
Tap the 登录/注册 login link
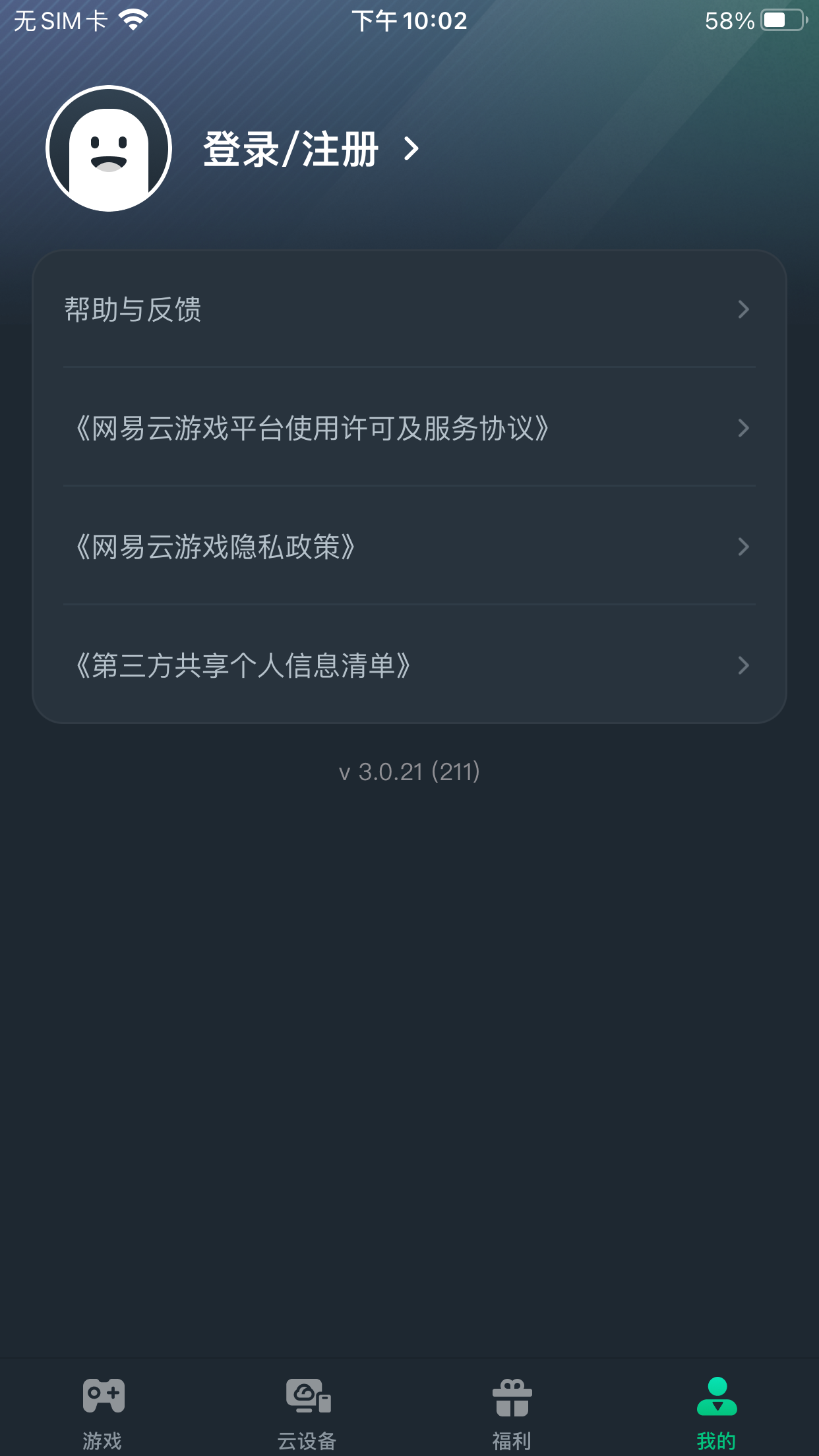[x=310, y=149]
